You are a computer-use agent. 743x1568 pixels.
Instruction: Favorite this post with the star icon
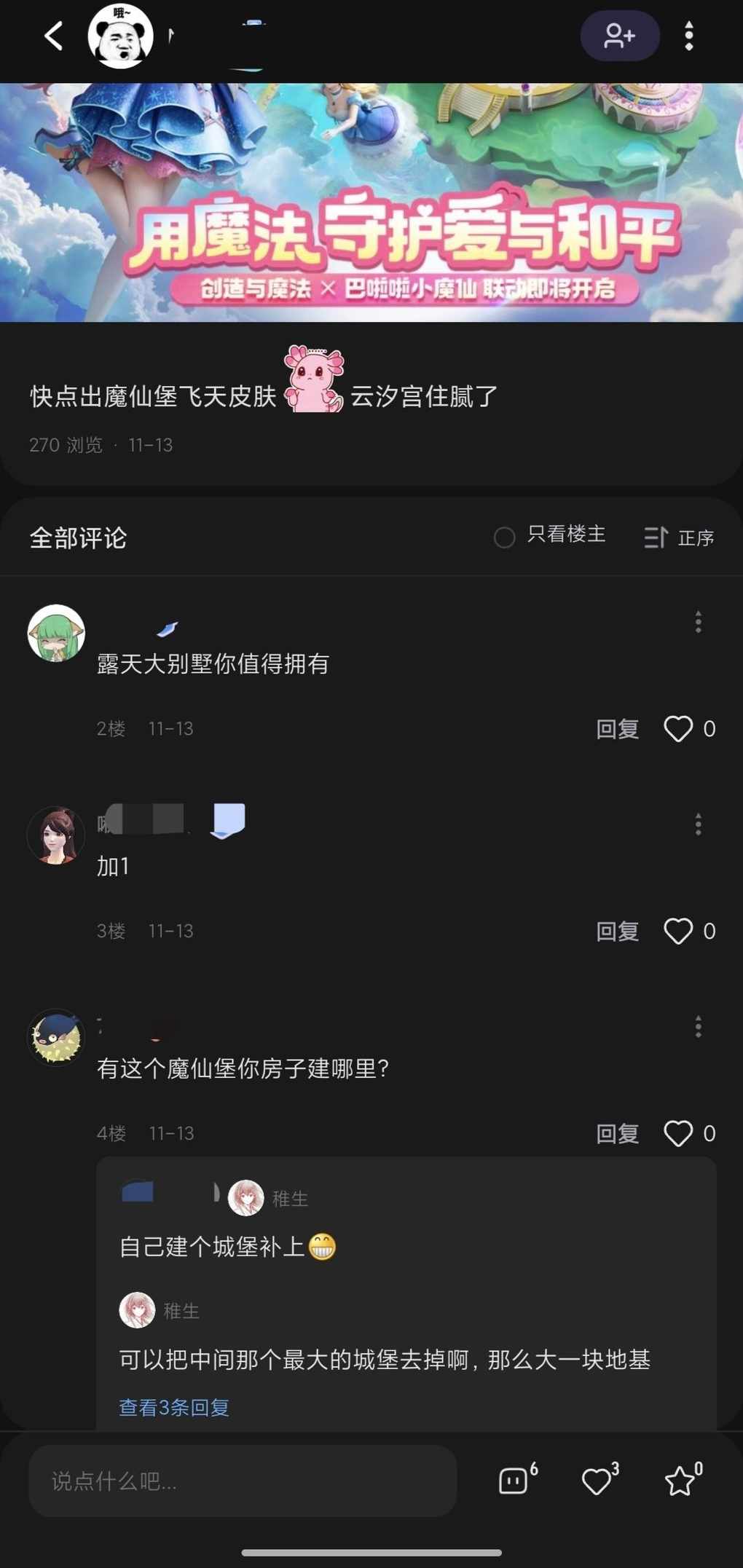coord(680,1481)
